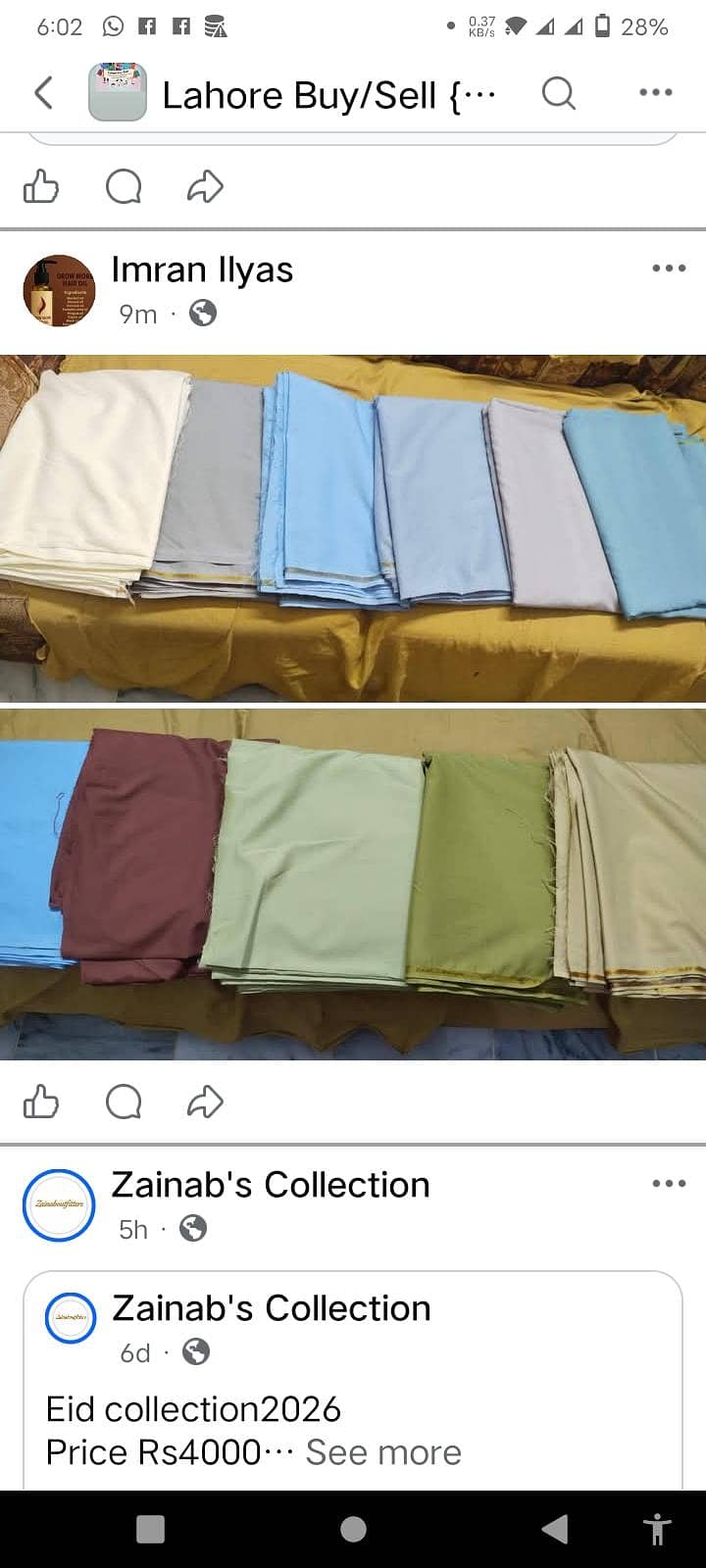Comment on Imran Ilyas's post
The height and width of the screenshot is (1568, 706).
coord(124,1102)
